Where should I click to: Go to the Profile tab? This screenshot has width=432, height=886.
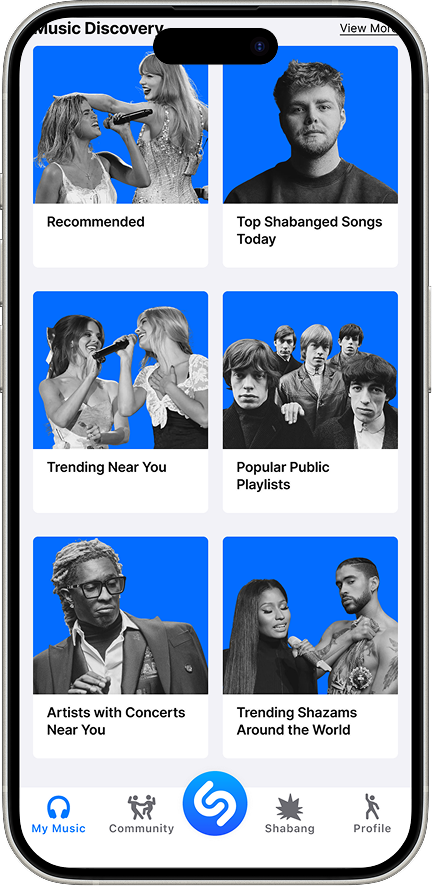(372, 815)
